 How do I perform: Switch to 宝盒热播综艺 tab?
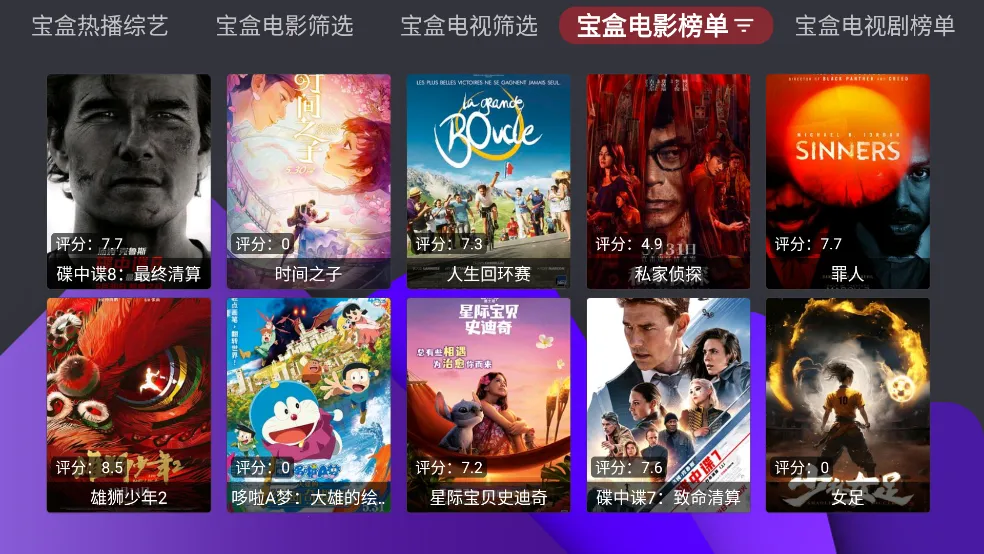(x=100, y=26)
